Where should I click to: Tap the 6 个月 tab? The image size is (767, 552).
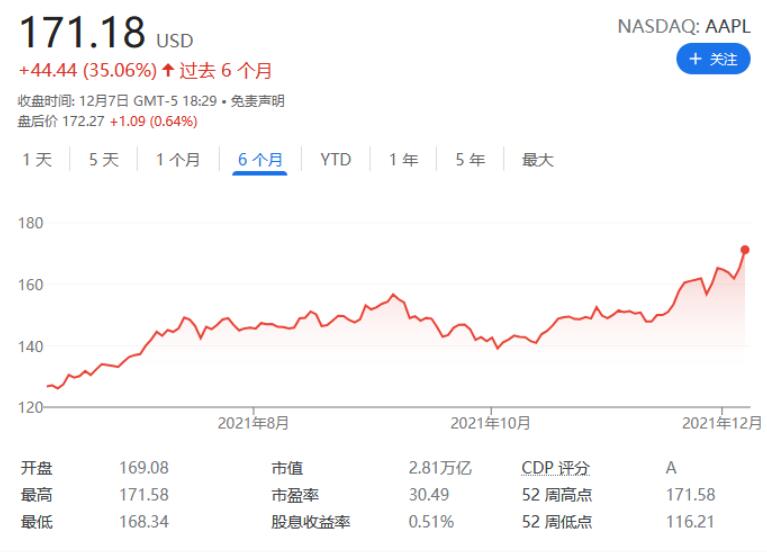260,160
